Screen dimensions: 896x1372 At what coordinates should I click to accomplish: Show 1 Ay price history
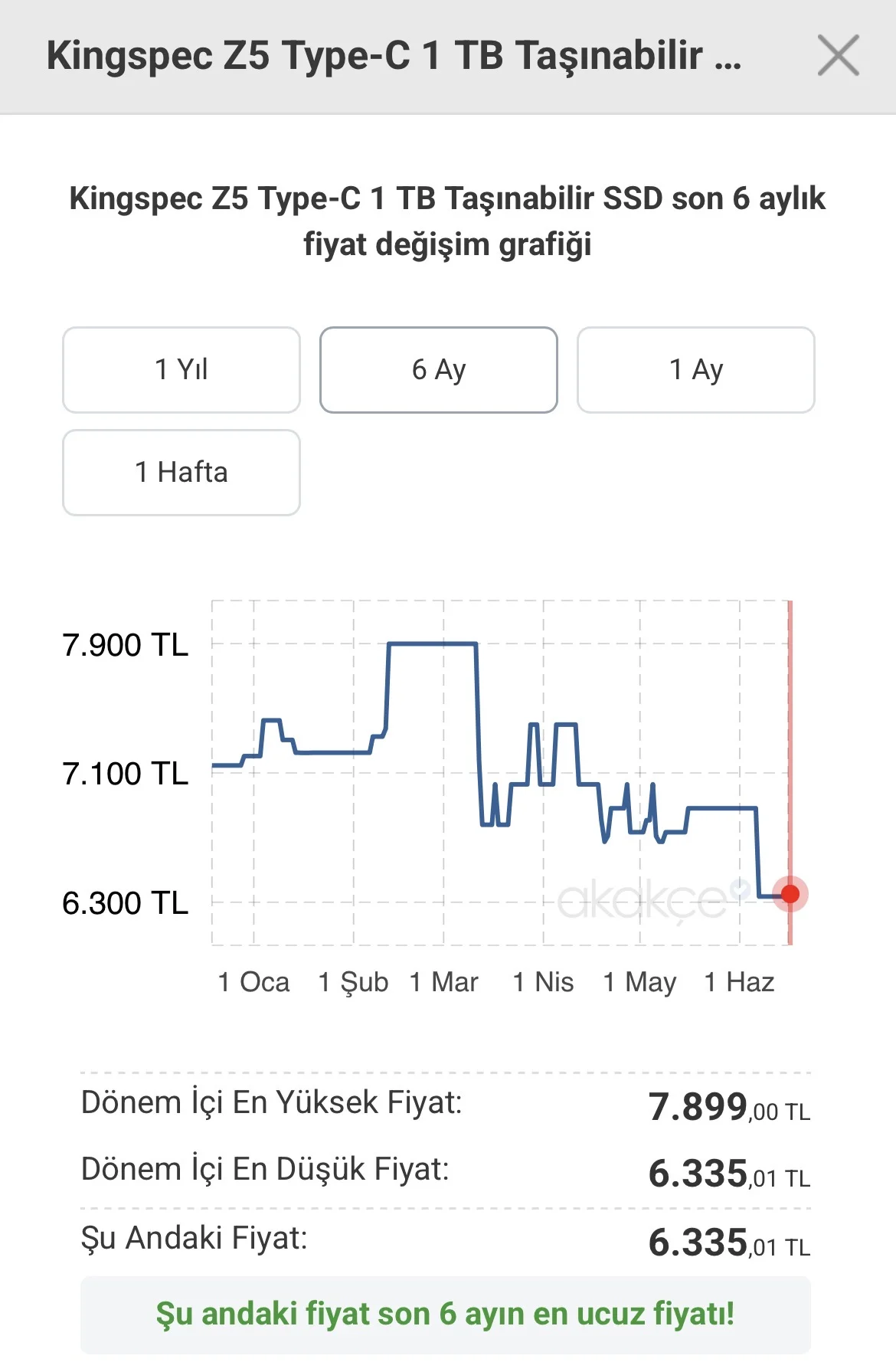[696, 370]
